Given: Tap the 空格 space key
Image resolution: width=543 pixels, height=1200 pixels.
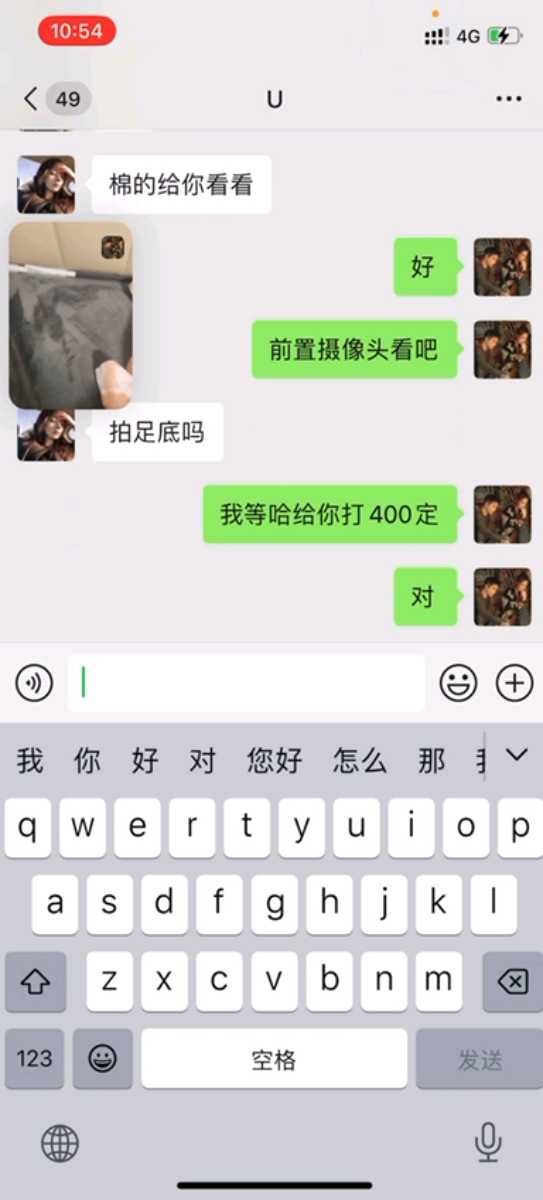Looking at the screenshot, I should coord(274,1059).
